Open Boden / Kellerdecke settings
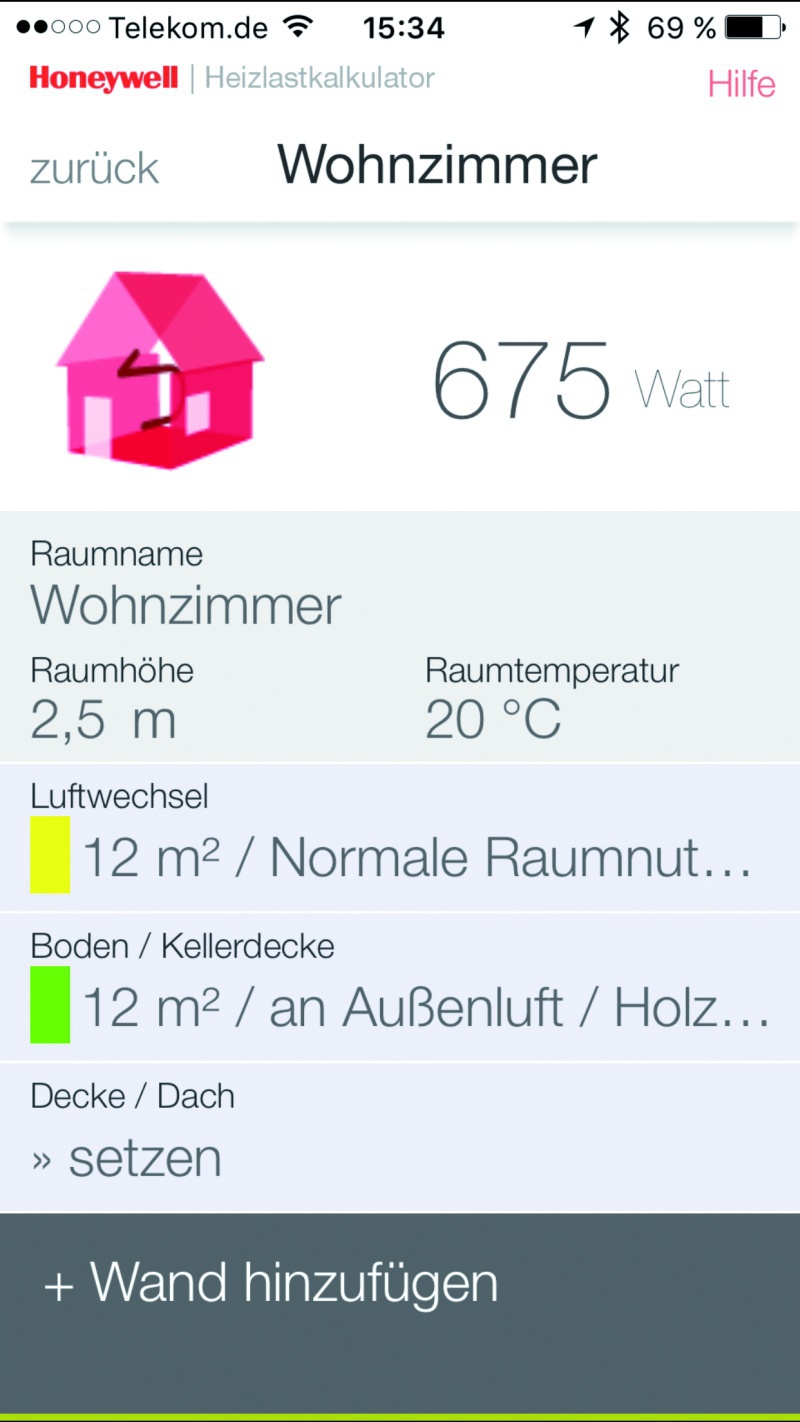800x1422 pixels. pyautogui.click(x=400, y=988)
